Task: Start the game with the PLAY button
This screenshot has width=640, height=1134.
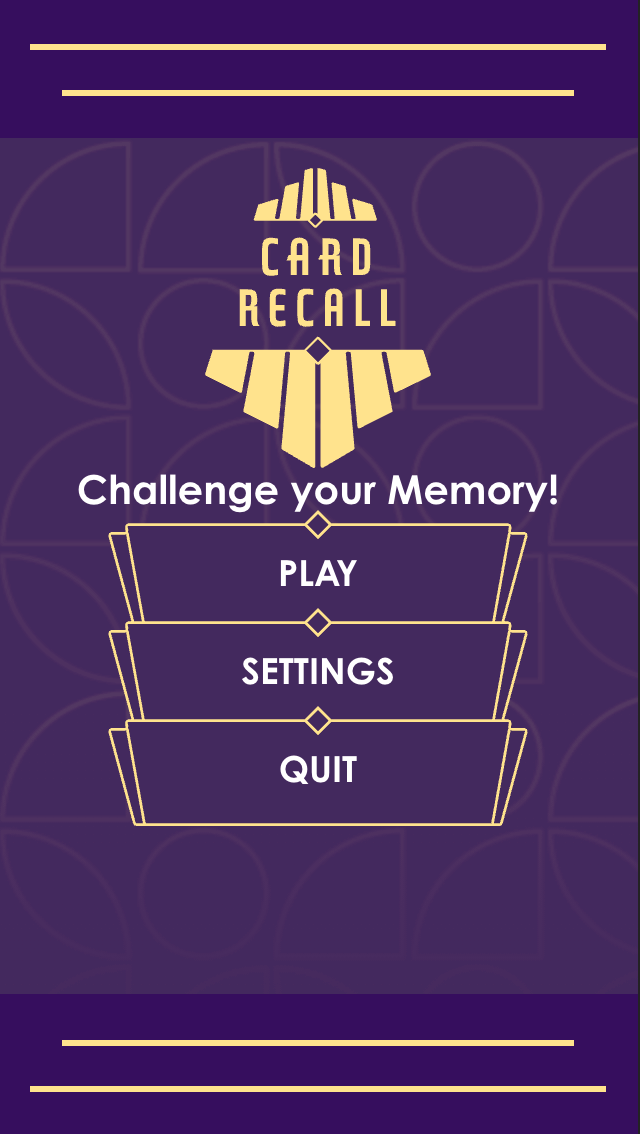Action: (x=317, y=573)
